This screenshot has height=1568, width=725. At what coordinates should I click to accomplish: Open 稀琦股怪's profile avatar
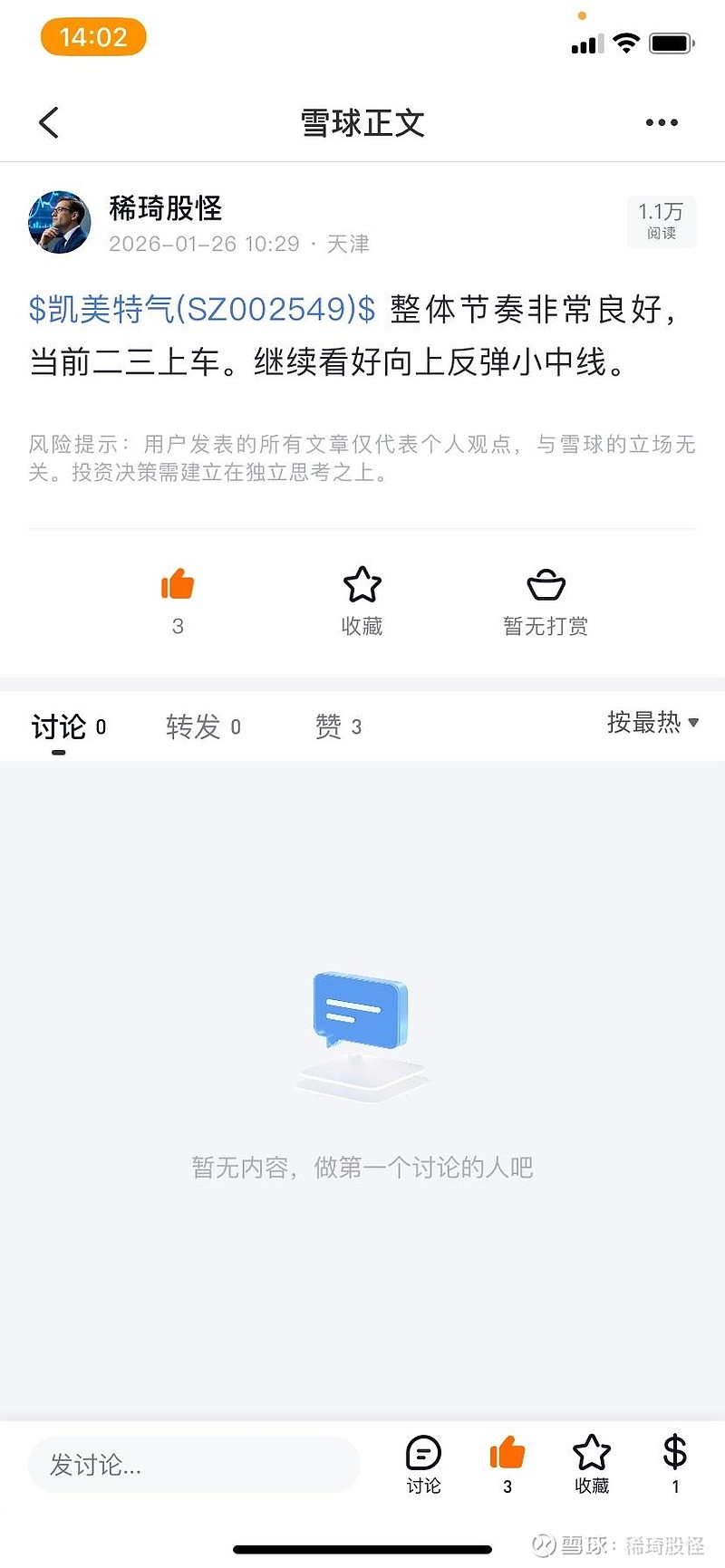pyautogui.click(x=60, y=222)
